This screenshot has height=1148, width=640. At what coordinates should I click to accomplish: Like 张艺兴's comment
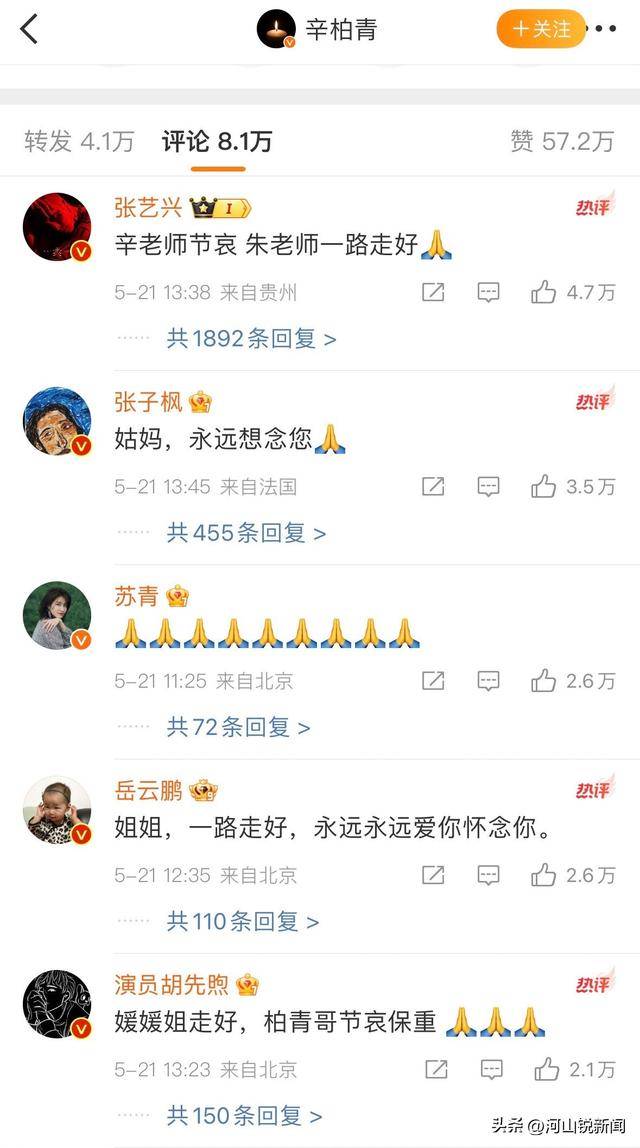(x=544, y=292)
